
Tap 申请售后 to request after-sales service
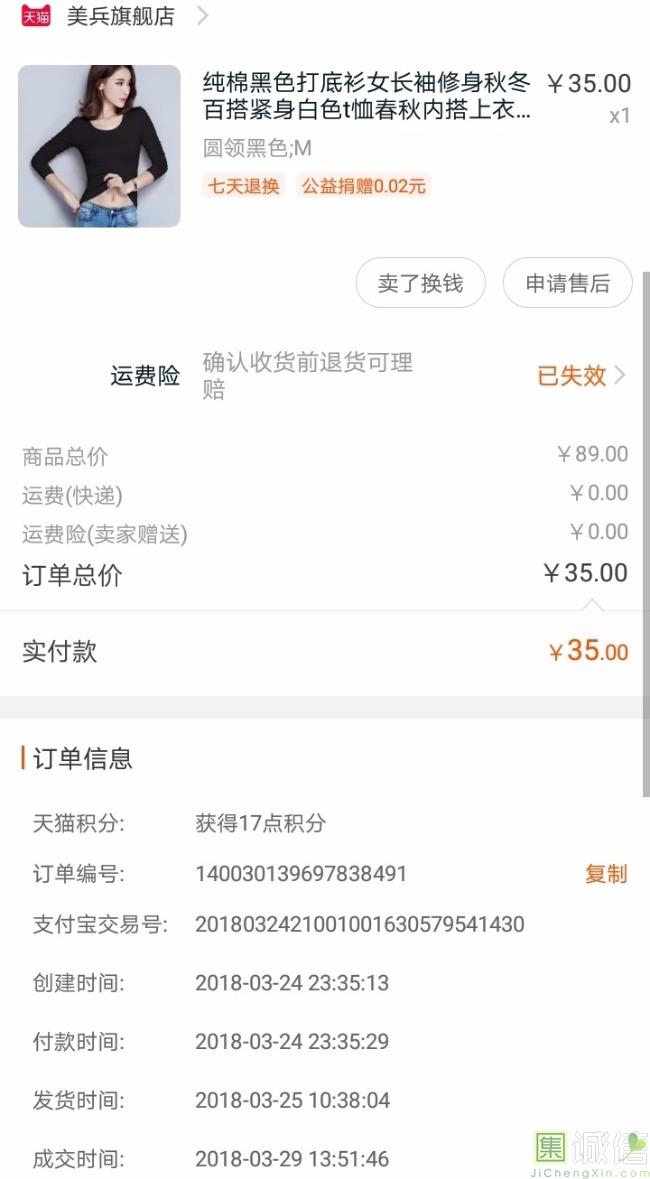(x=567, y=283)
